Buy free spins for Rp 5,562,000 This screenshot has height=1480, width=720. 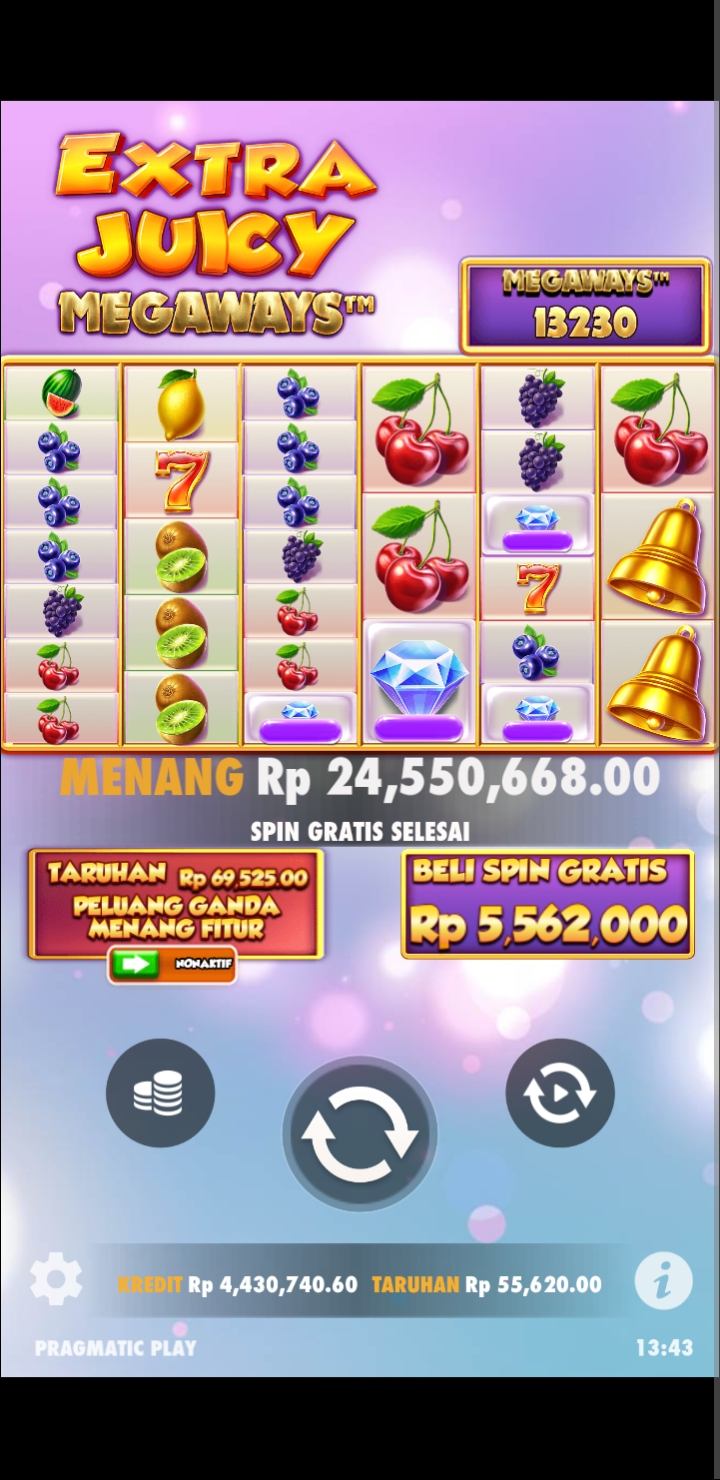click(548, 905)
